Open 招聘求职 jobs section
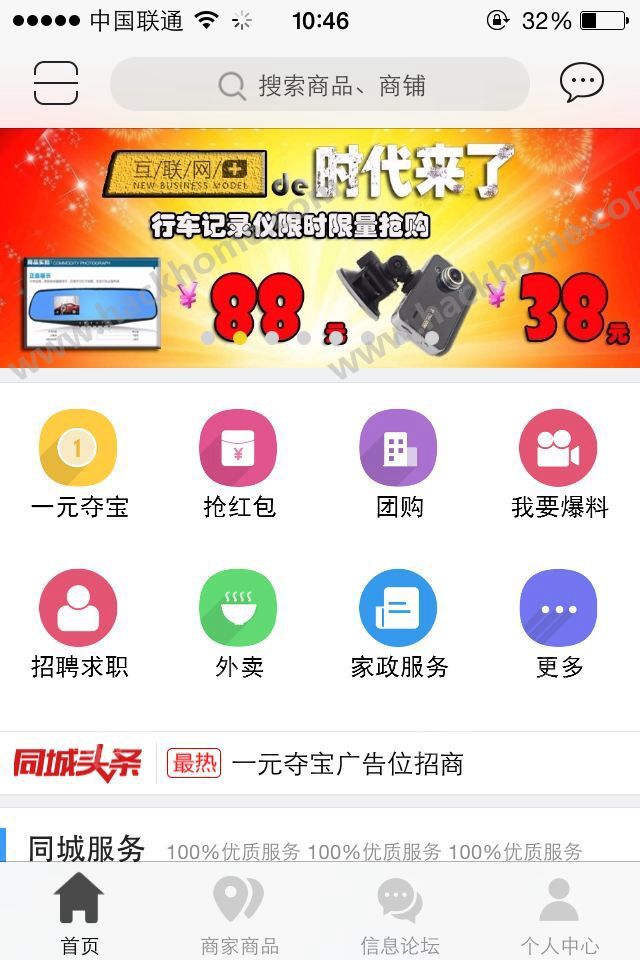Image resolution: width=640 pixels, height=960 pixels. coord(79,624)
